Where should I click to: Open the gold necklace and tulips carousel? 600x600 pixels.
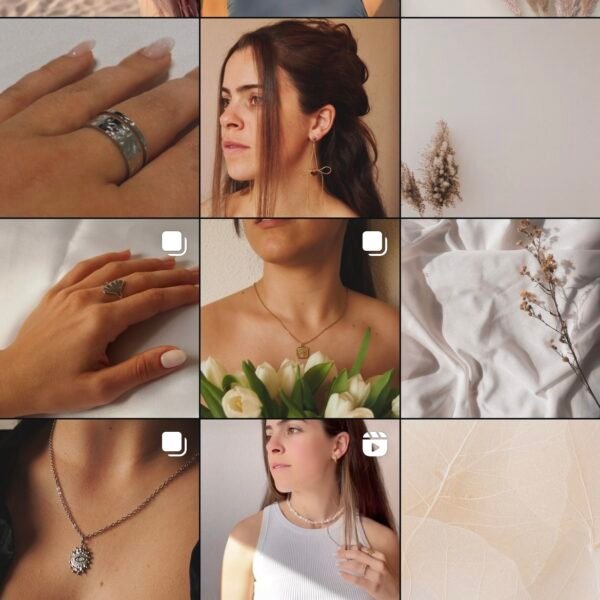click(300, 318)
